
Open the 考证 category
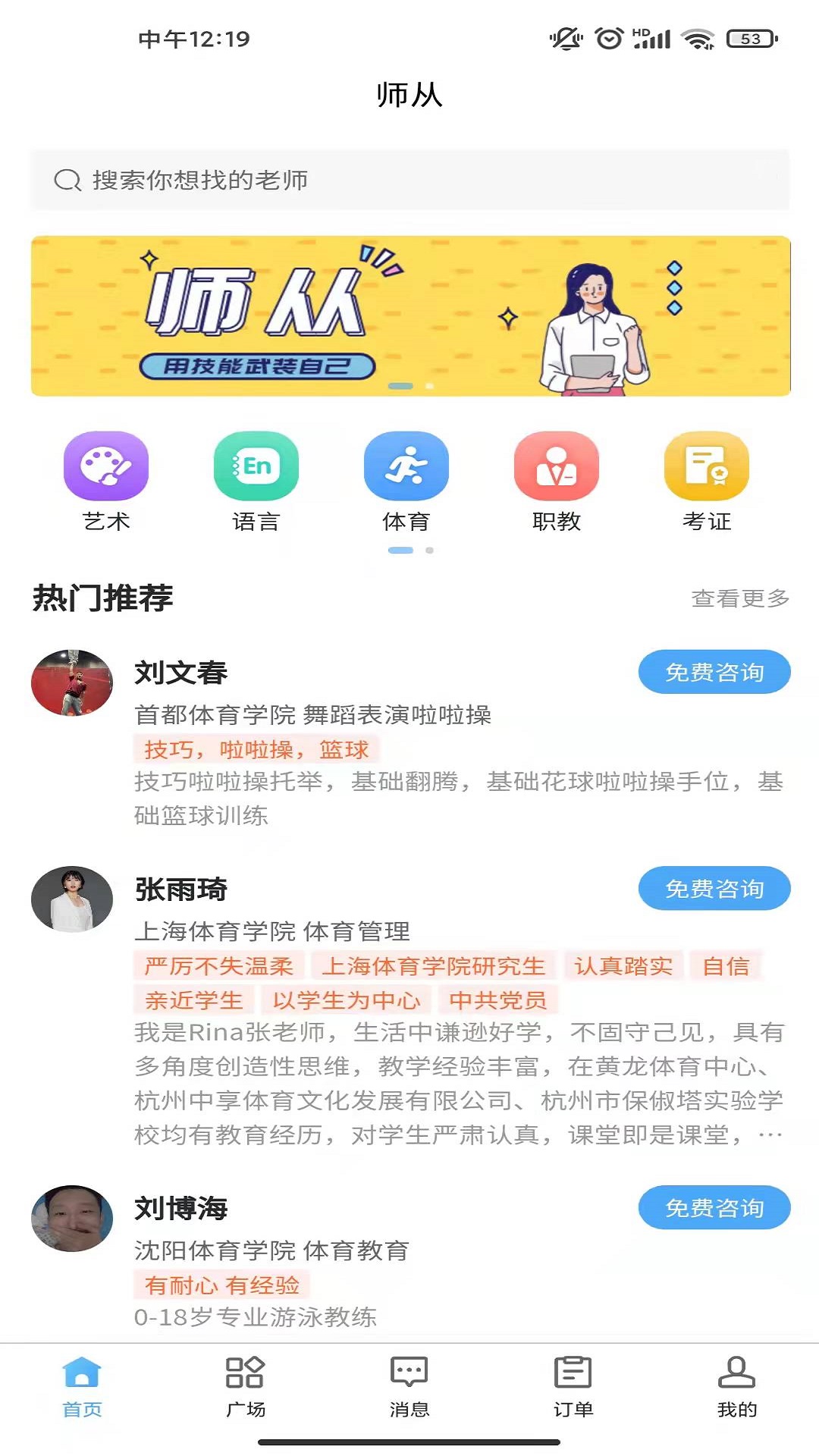[706, 481]
